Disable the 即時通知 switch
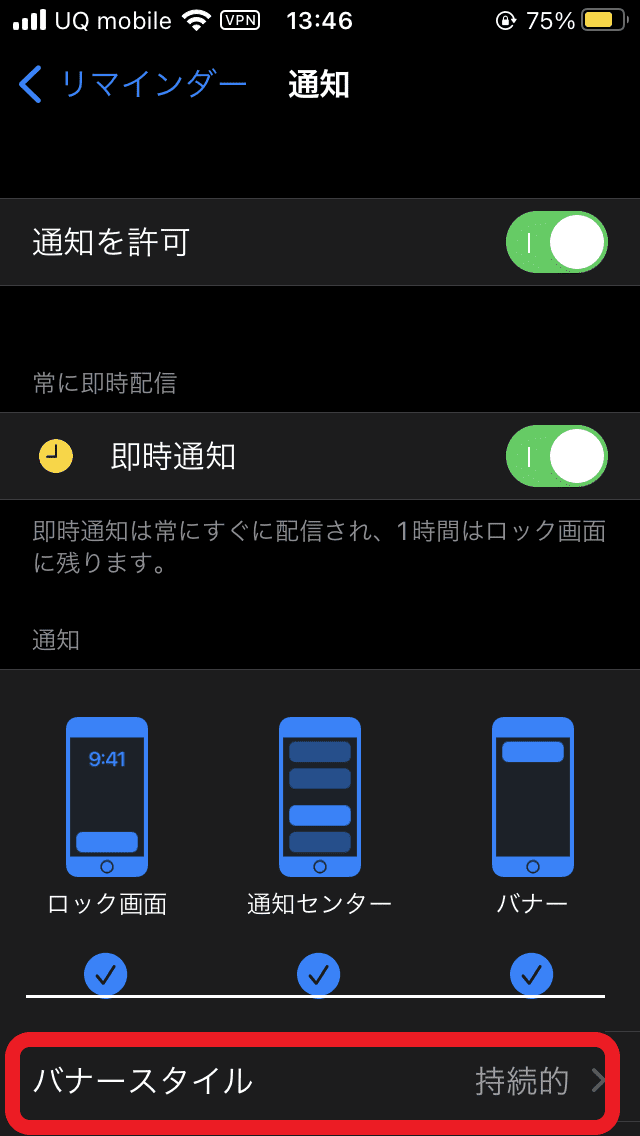 [556, 456]
